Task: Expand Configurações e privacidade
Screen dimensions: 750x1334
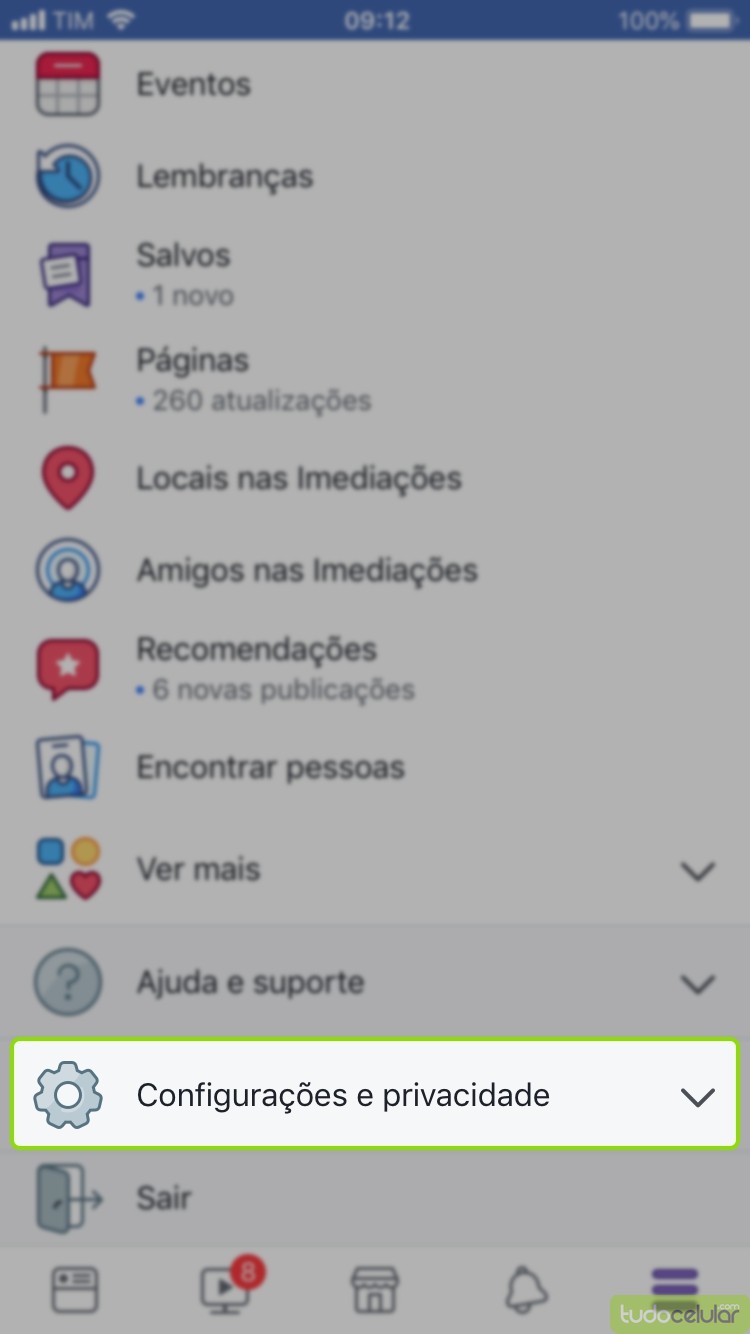Action: [375, 1095]
